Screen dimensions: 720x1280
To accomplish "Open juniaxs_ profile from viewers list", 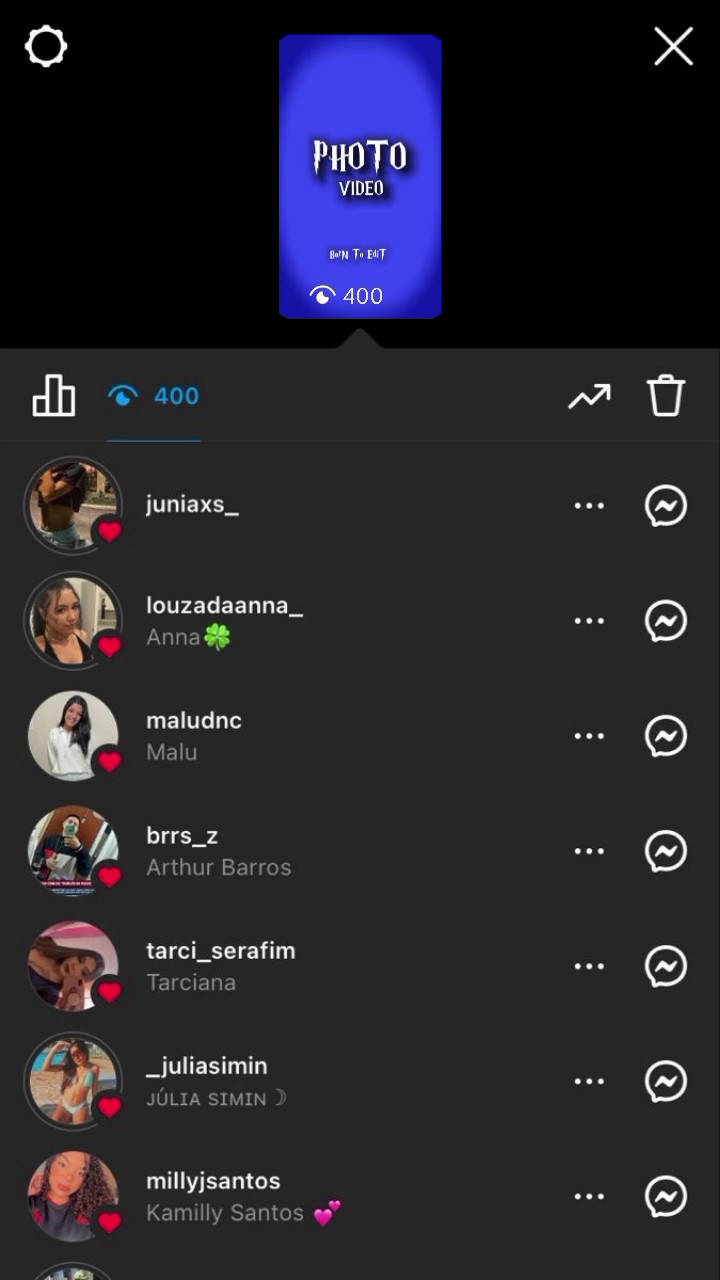I will click(192, 504).
